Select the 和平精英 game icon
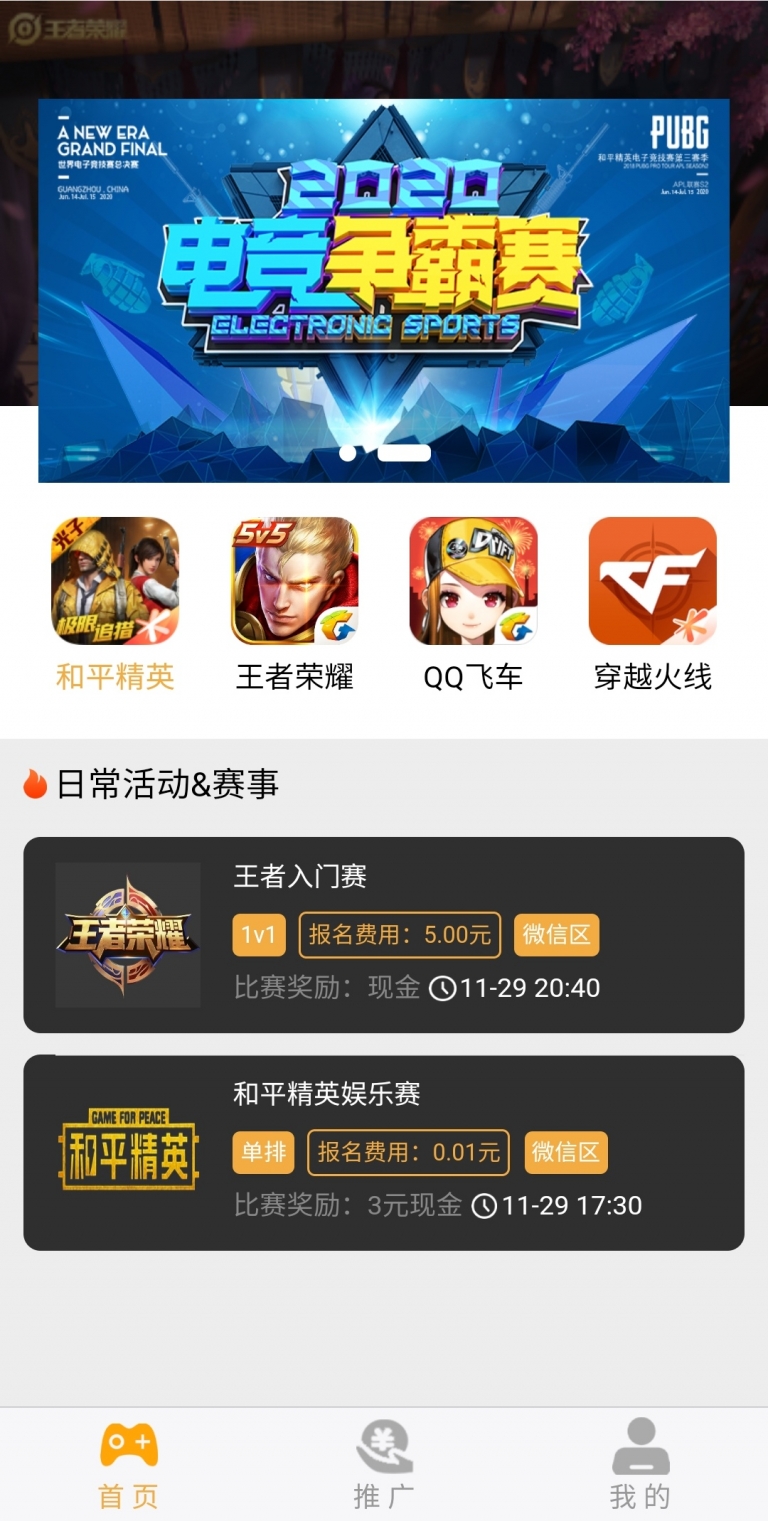The image size is (768, 1521). [x=115, y=581]
